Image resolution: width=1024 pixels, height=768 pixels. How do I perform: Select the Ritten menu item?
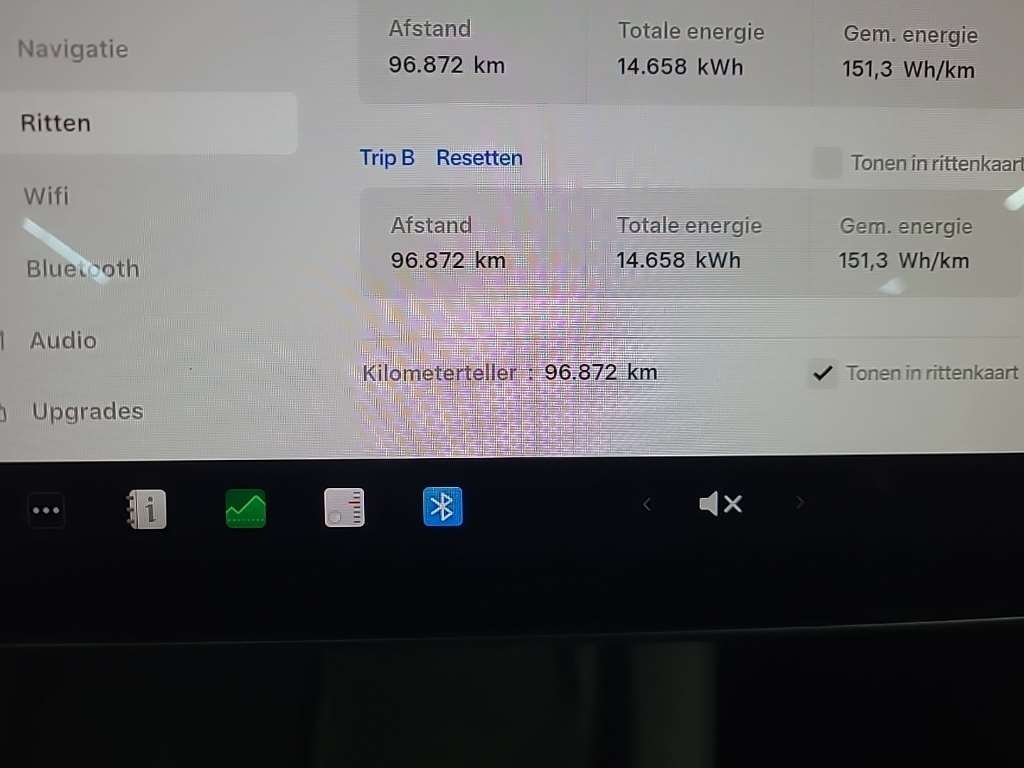point(56,123)
